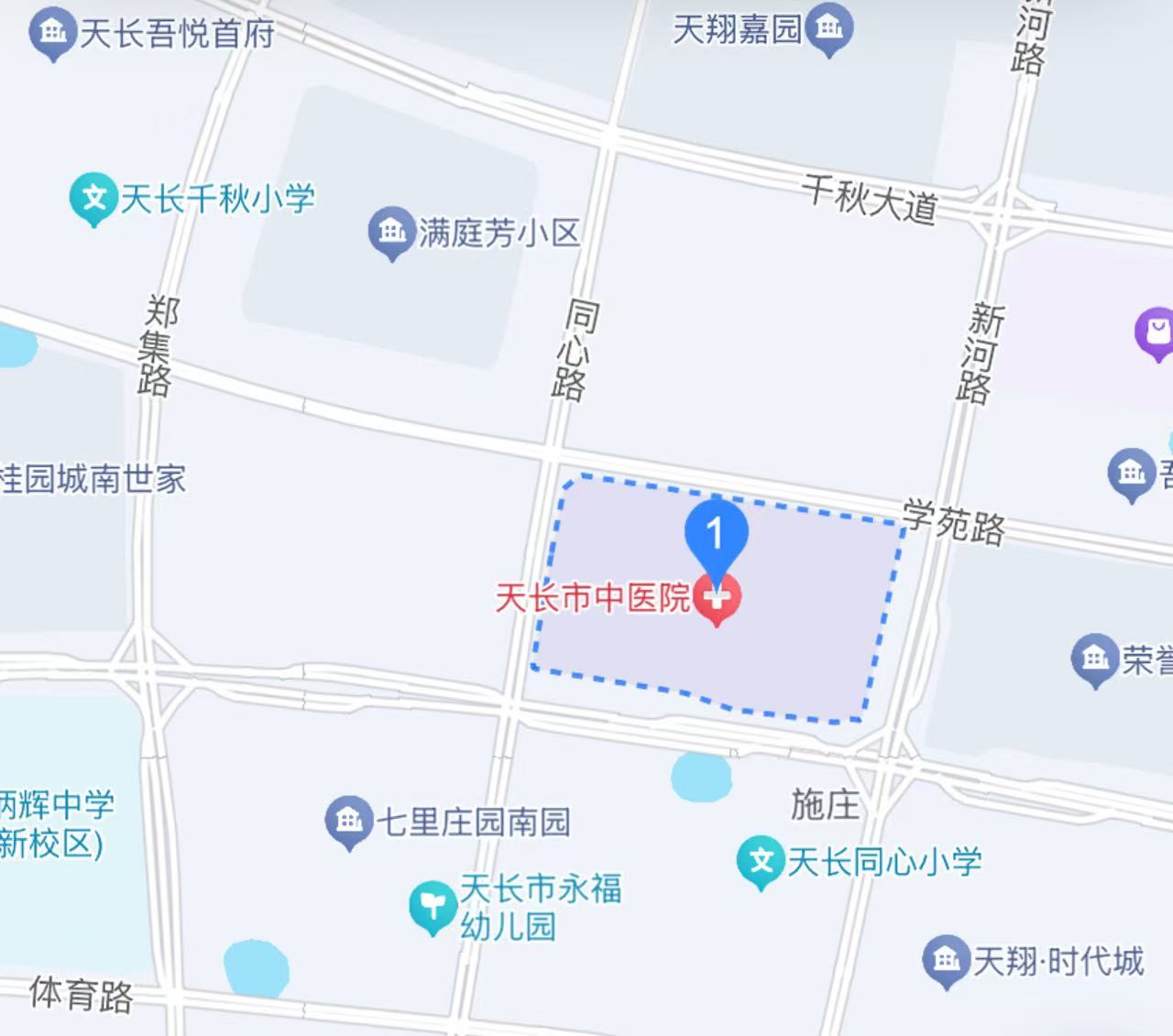Select the 天翔·时代城 marker

(x=946, y=959)
